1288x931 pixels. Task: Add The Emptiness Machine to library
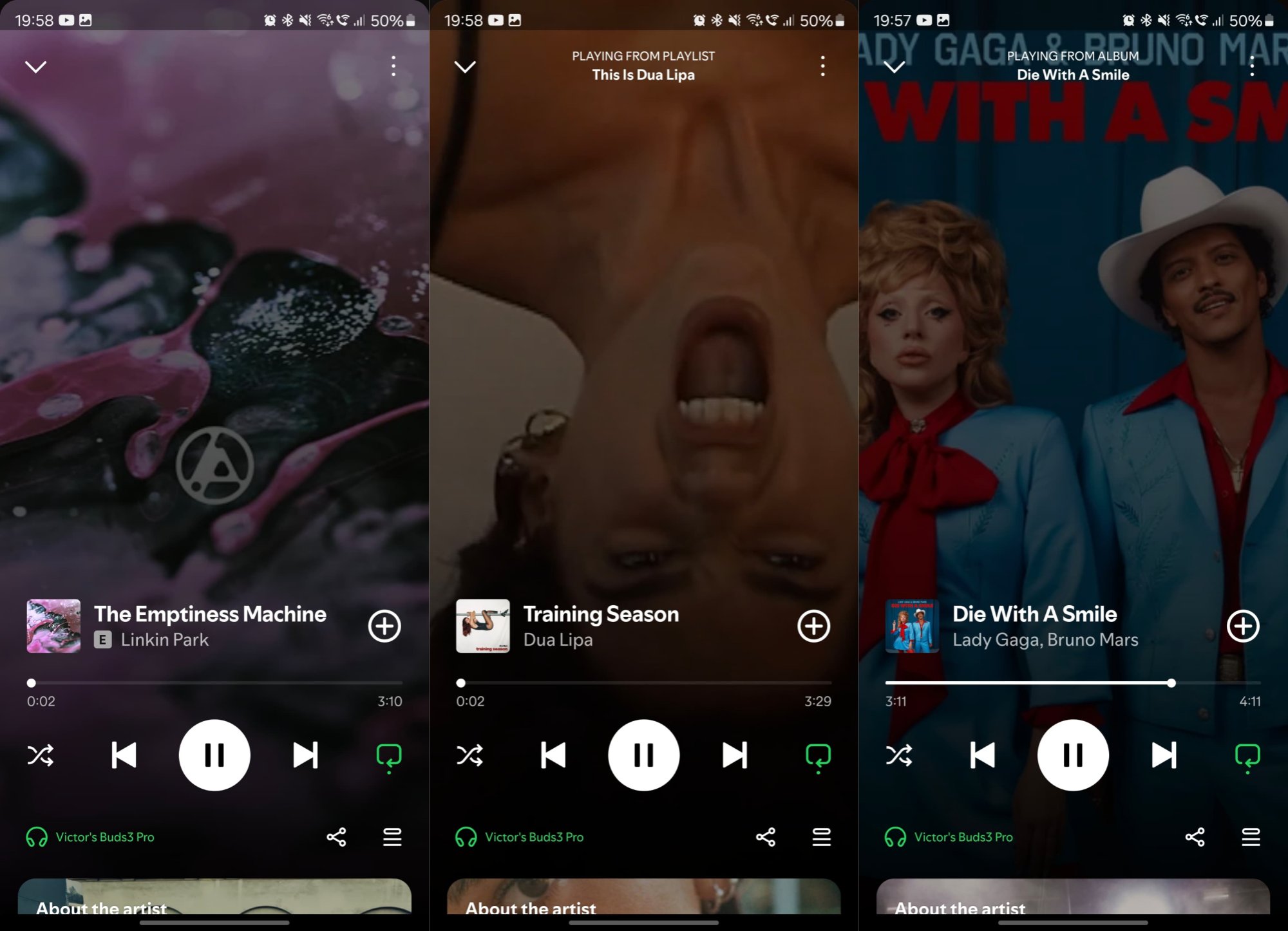pos(384,626)
